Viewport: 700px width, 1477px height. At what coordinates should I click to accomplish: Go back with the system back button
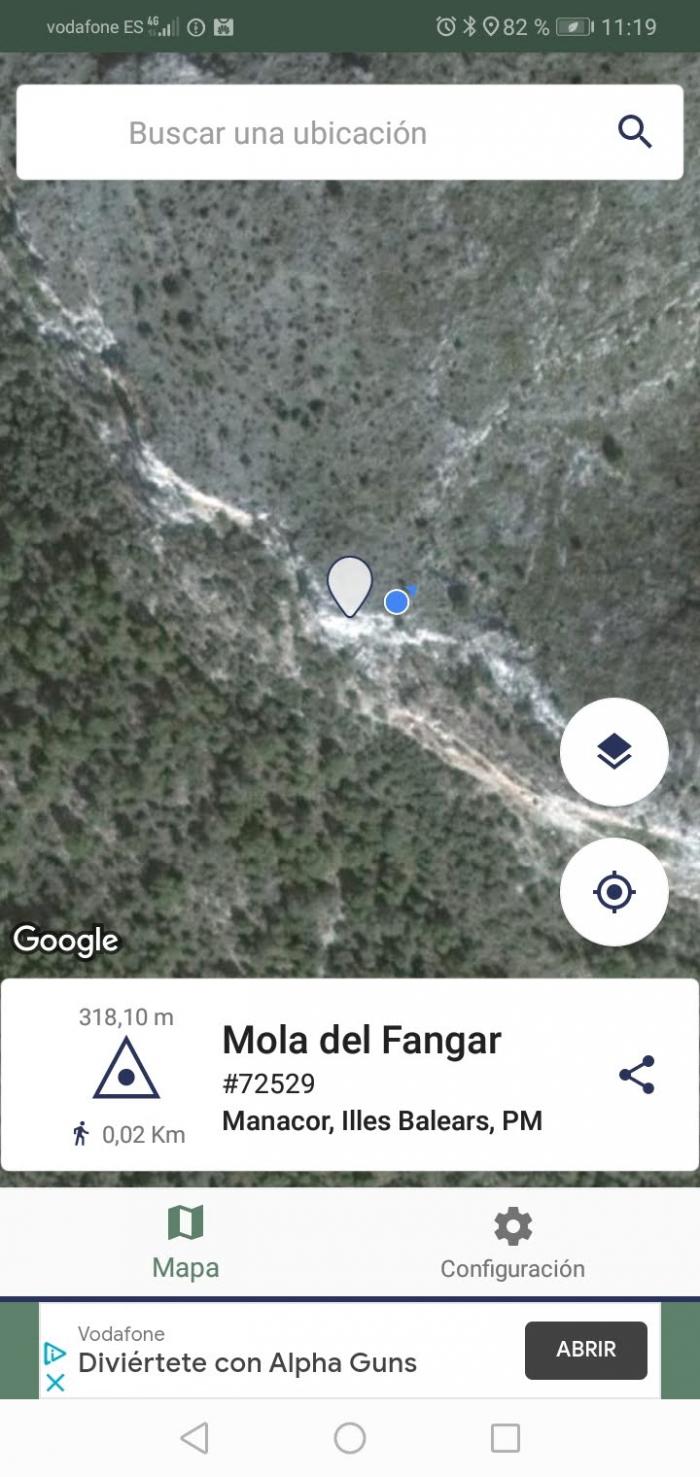click(x=194, y=1438)
